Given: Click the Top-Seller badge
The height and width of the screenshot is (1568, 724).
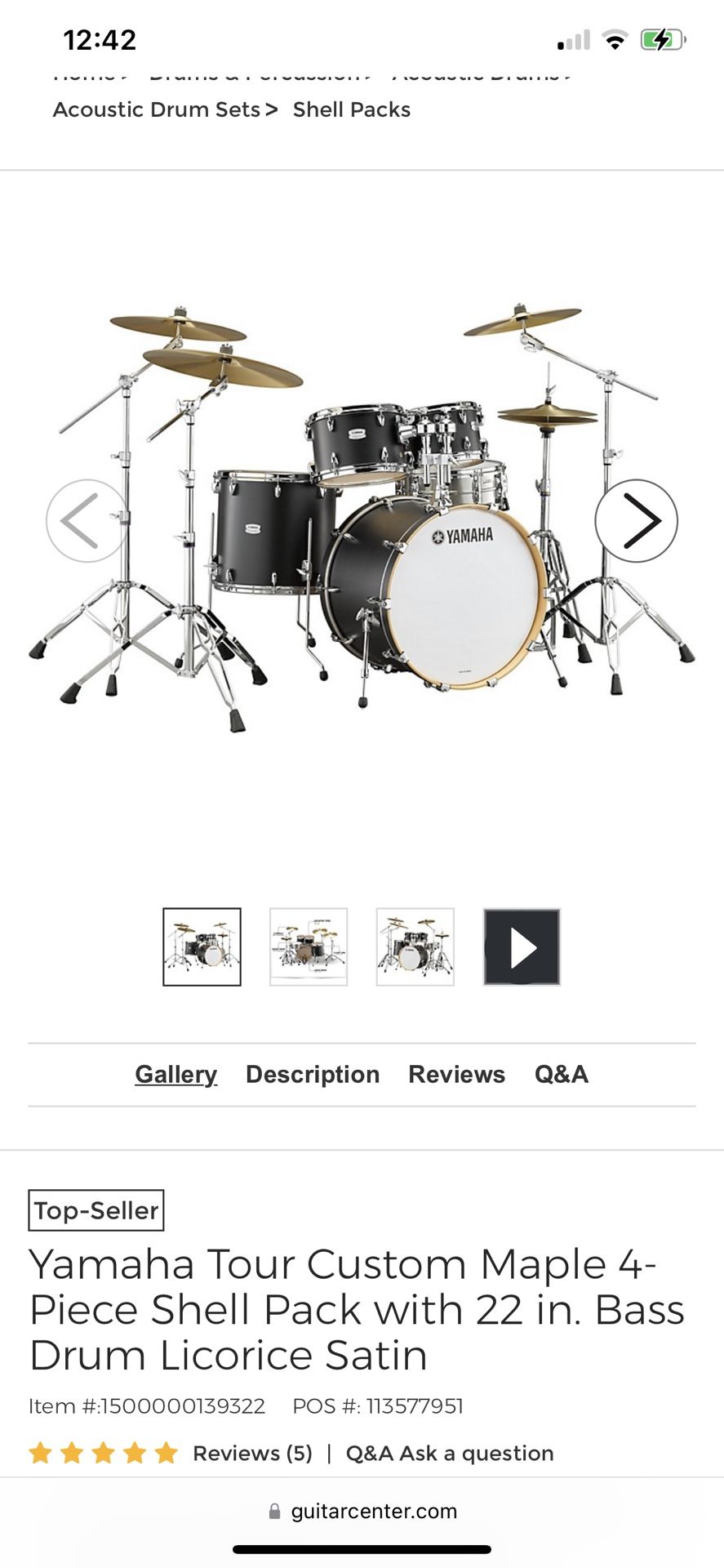Looking at the screenshot, I should point(95,1210).
